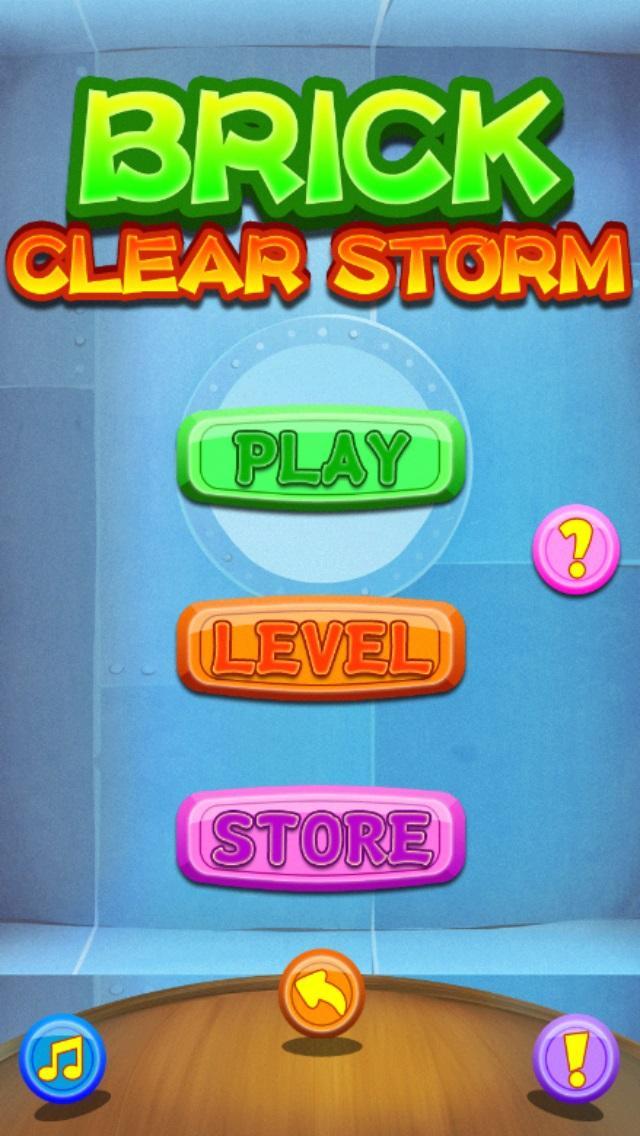Toggle the music note sound icon
The height and width of the screenshot is (1136, 640).
[62, 1059]
